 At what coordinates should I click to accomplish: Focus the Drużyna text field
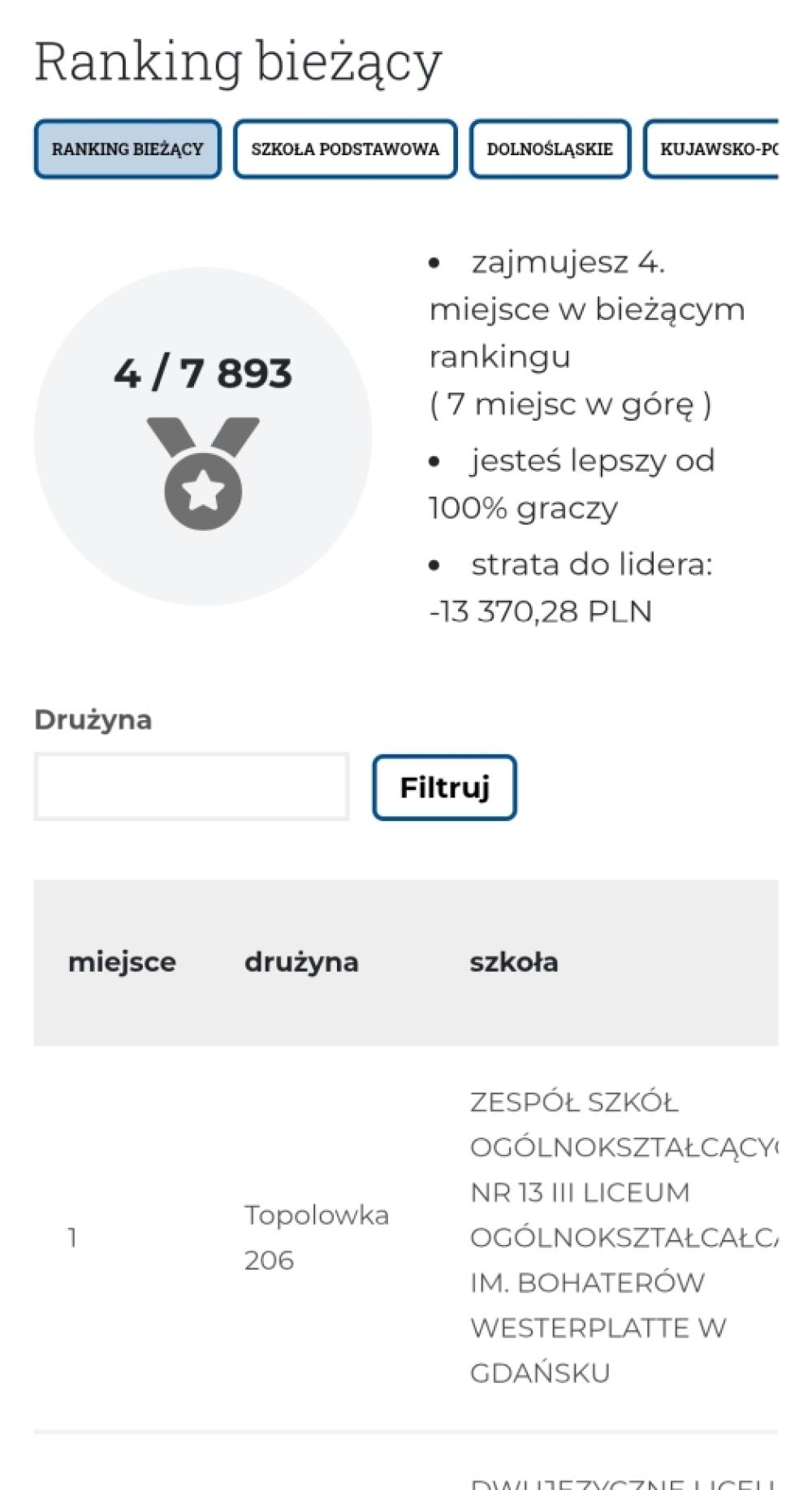192,787
